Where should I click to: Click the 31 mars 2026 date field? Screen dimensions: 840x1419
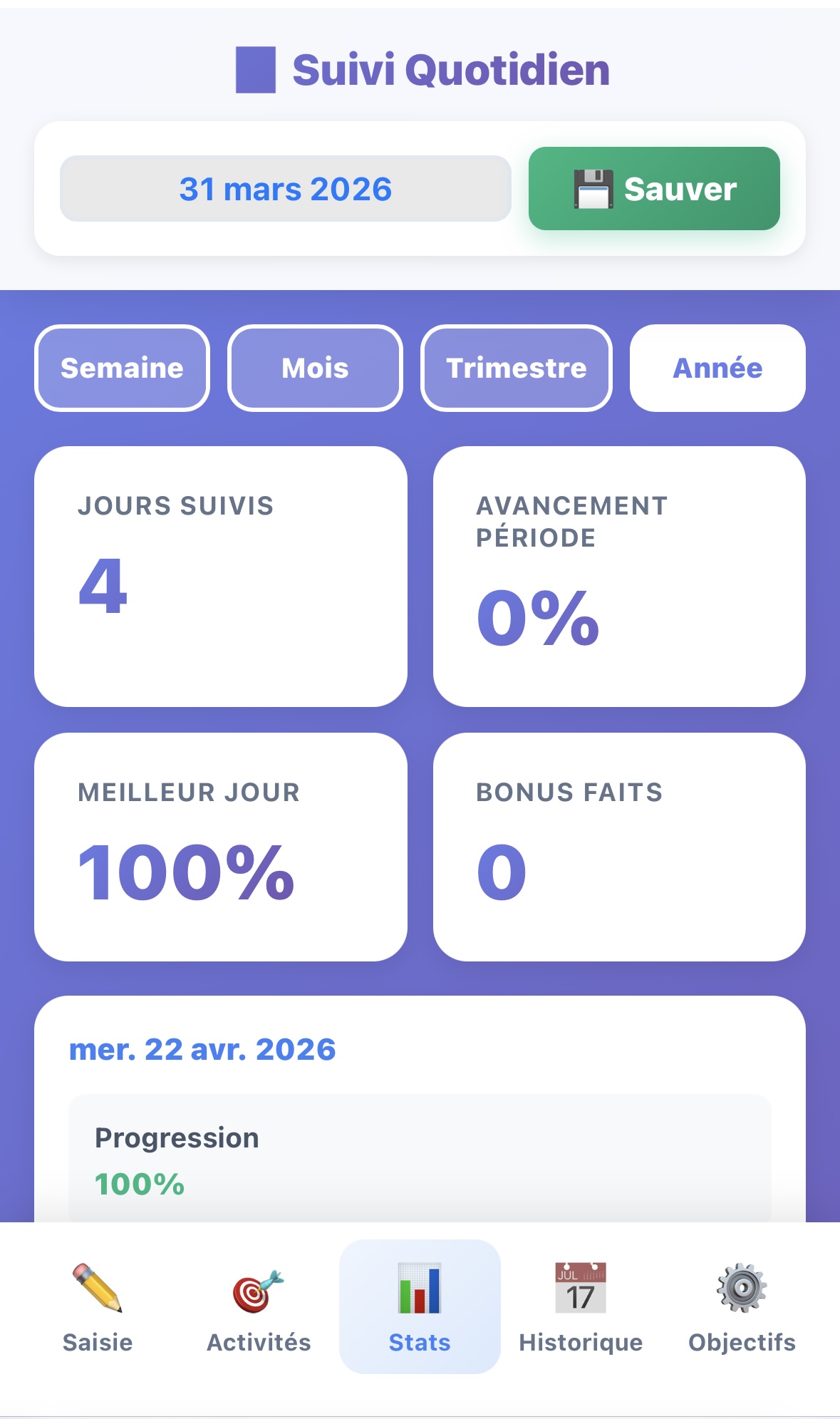[x=285, y=188]
